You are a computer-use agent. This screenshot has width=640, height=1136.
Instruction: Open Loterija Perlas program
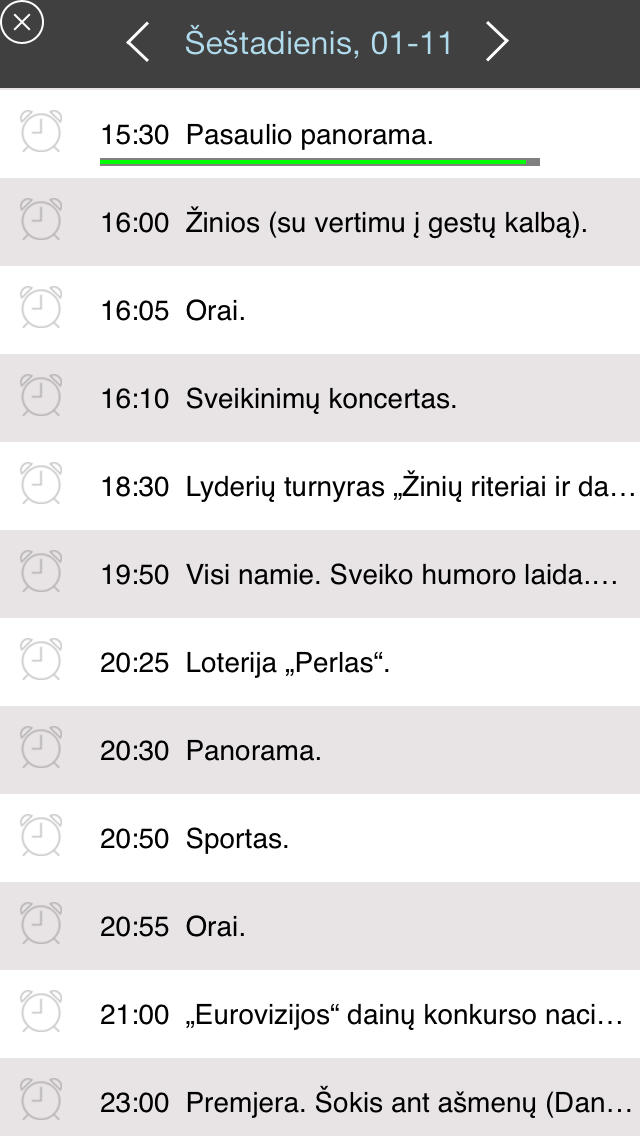(320, 662)
